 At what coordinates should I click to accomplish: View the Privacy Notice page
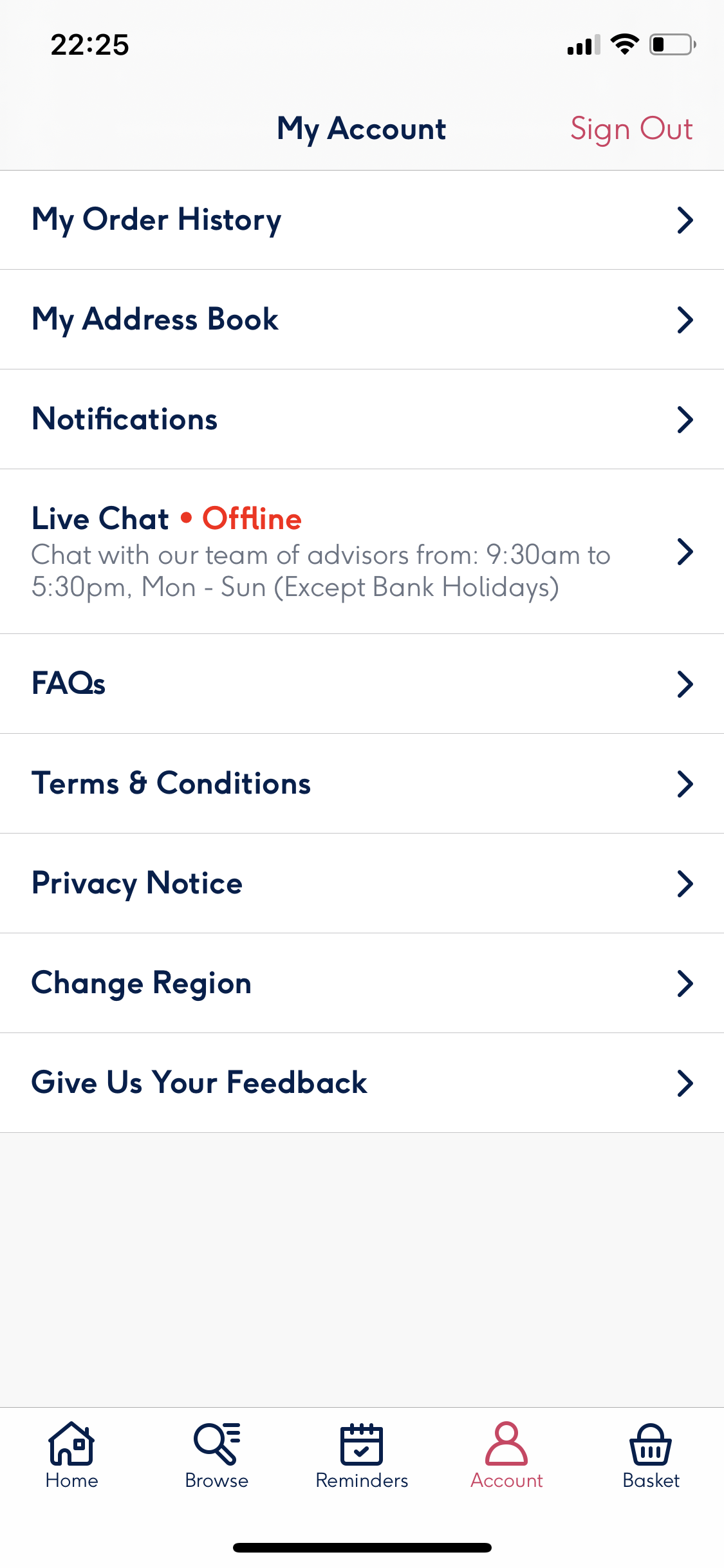click(137, 883)
